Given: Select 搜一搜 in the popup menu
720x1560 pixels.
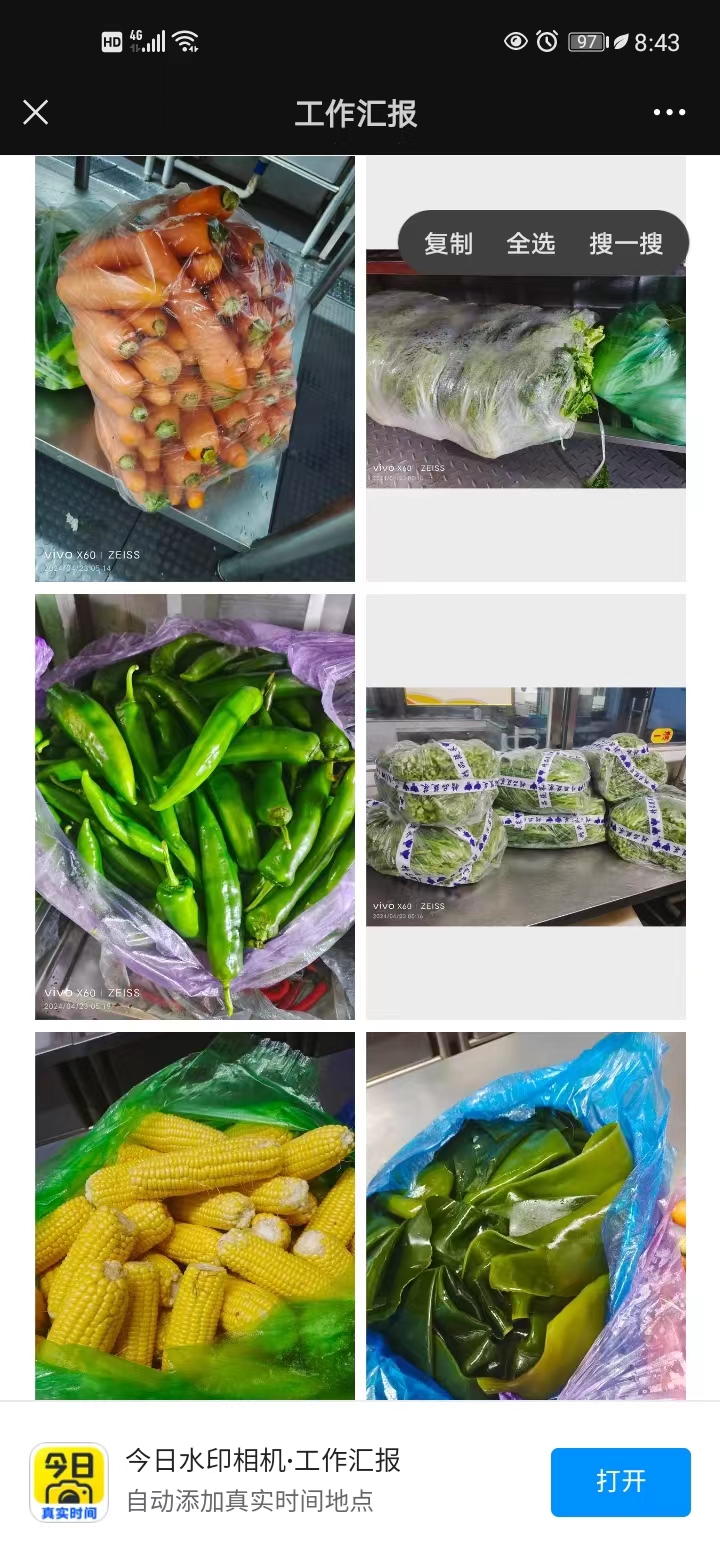Looking at the screenshot, I should click(626, 243).
